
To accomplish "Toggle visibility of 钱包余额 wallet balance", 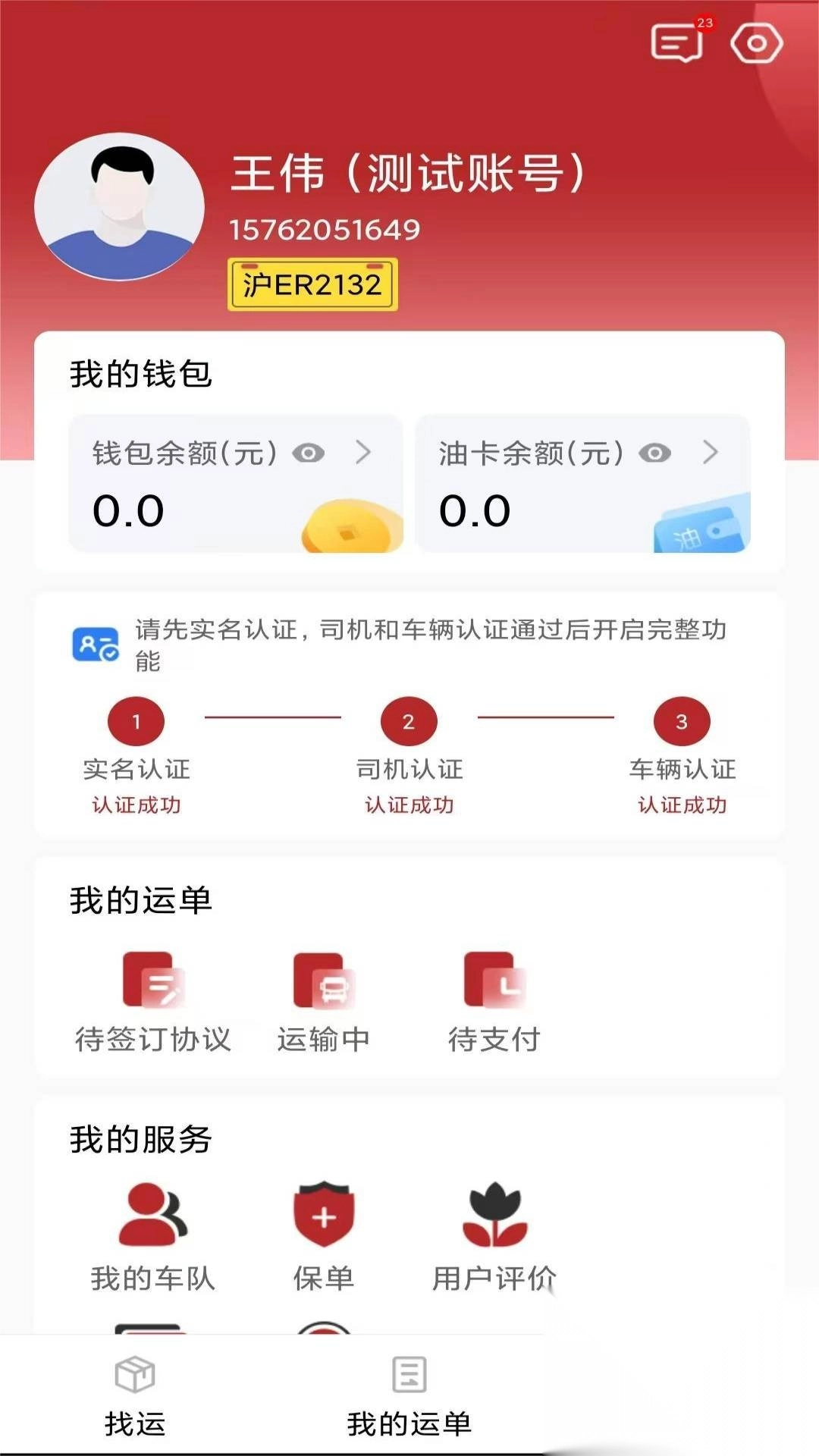I will (x=307, y=453).
